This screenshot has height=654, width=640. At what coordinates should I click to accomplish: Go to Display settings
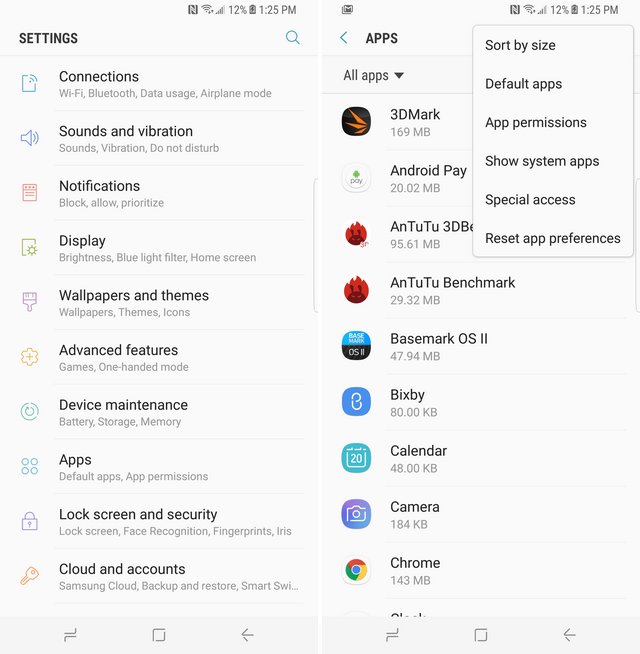(x=160, y=248)
